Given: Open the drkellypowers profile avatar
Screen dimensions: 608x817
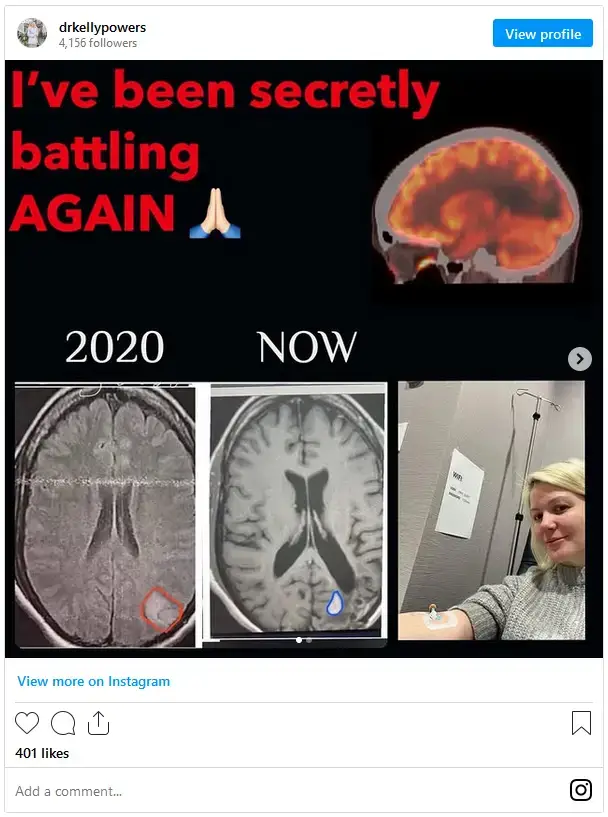Looking at the screenshot, I should (32, 33).
